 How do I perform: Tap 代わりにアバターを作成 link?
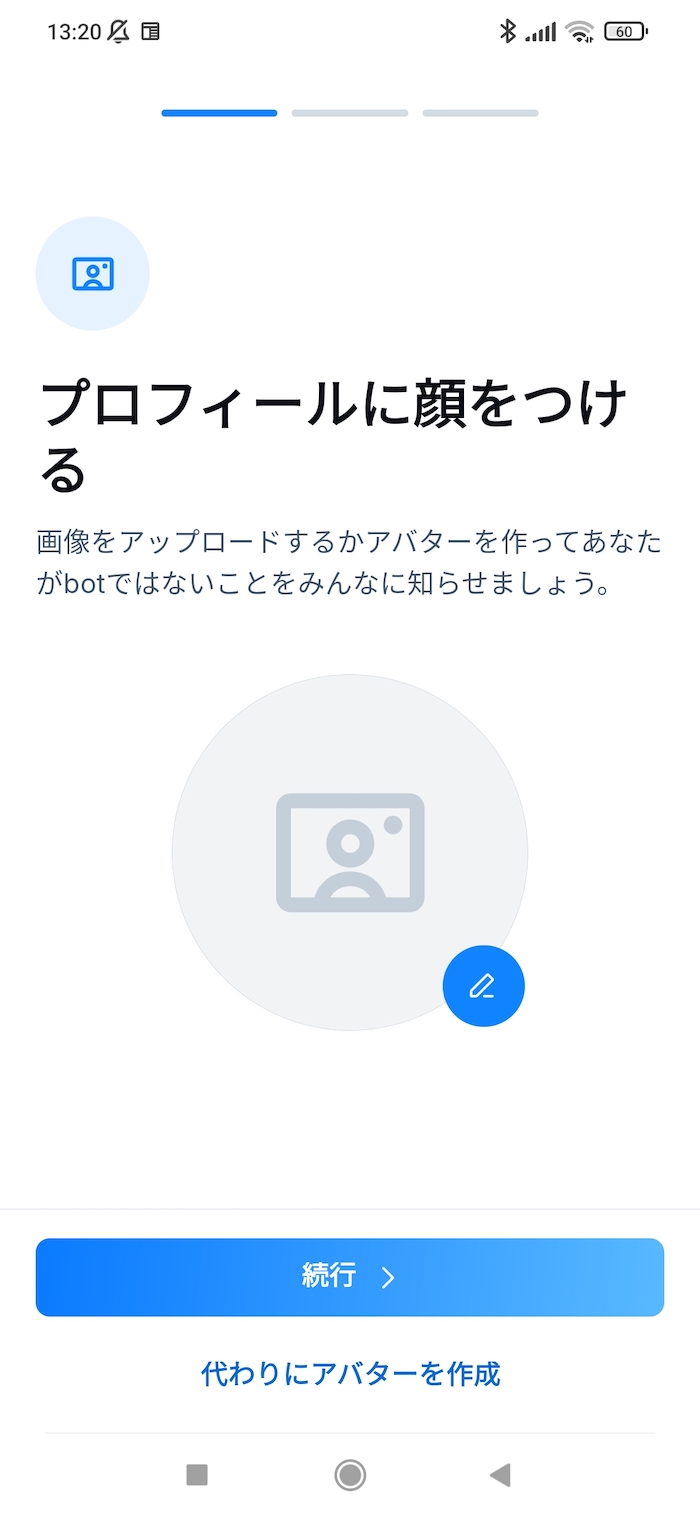pyautogui.click(x=350, y=1374)
